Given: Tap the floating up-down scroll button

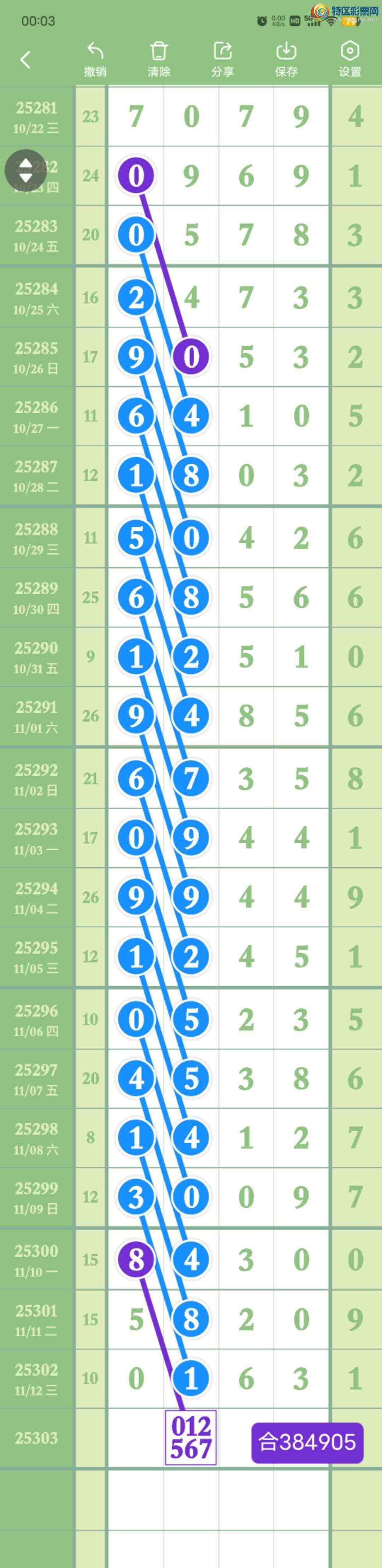Looking at the screenshot, I should click(25, 170).
